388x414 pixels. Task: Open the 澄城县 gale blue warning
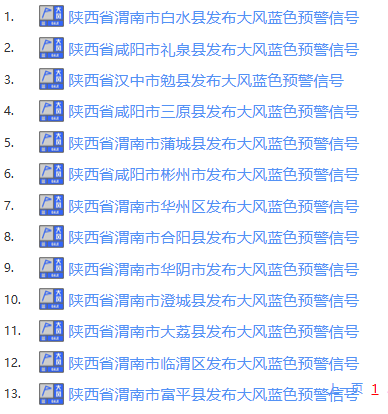[214, 300]
